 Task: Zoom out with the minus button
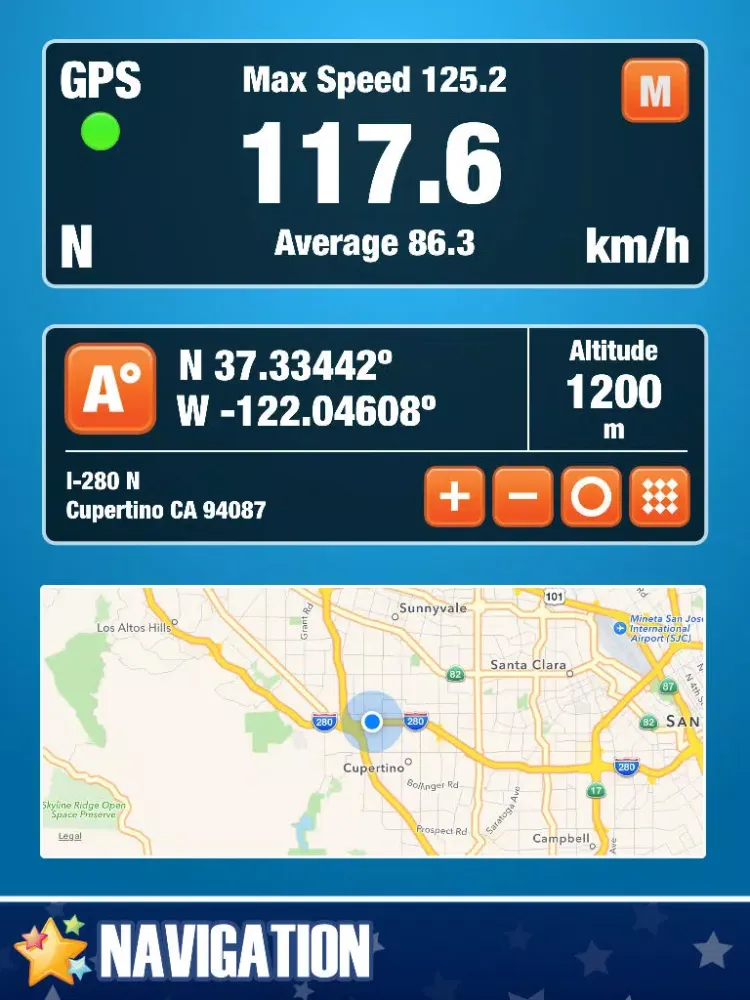(x=522, y=496)
